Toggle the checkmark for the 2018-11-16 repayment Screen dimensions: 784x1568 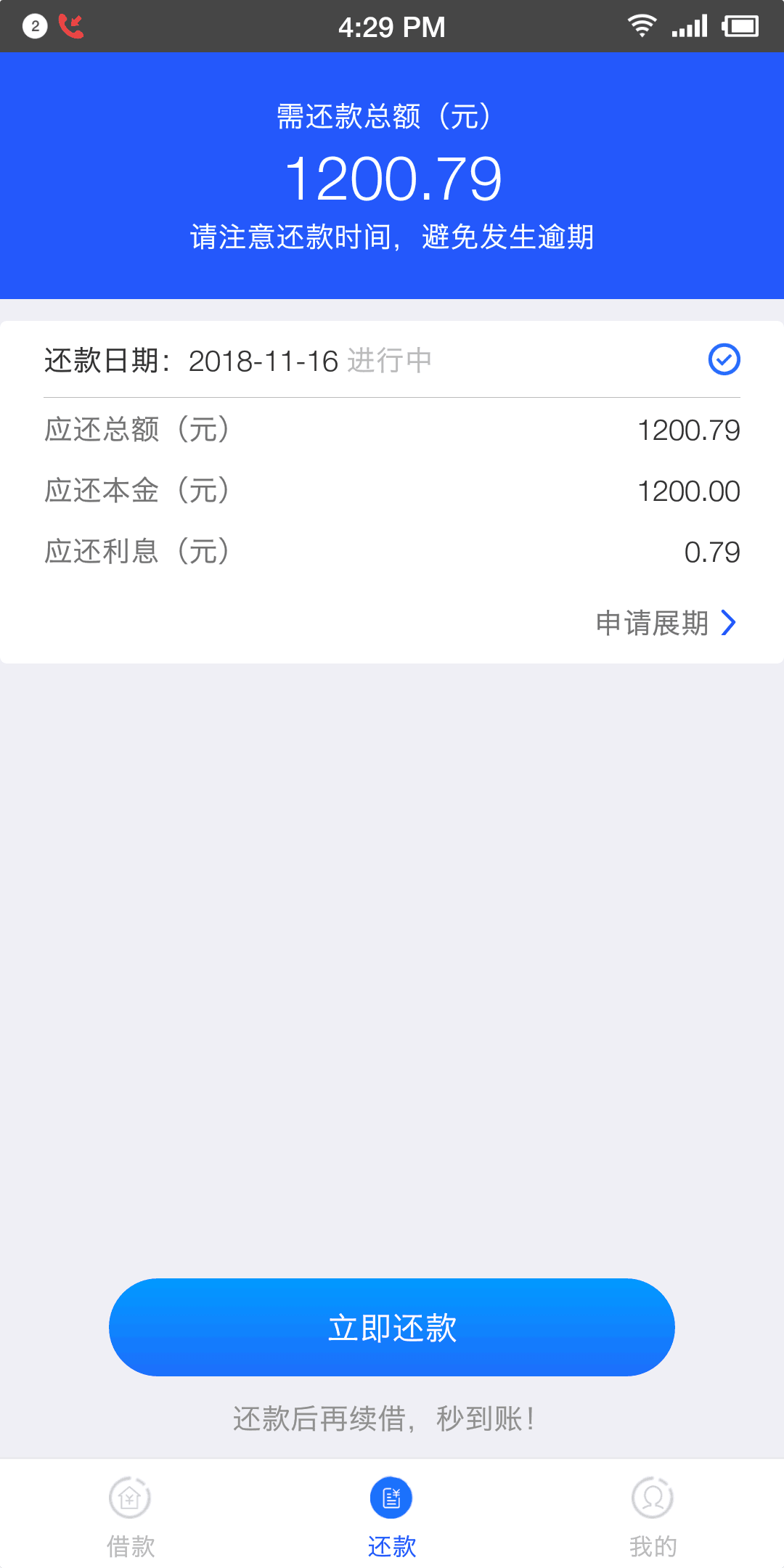(724, 359)
